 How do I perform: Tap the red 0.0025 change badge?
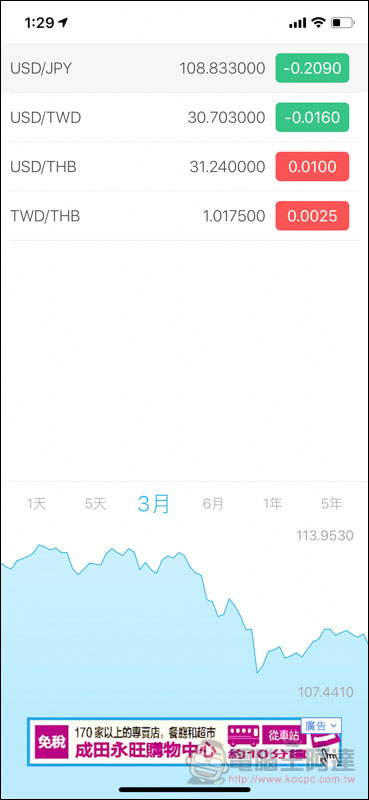pos(312,216)
